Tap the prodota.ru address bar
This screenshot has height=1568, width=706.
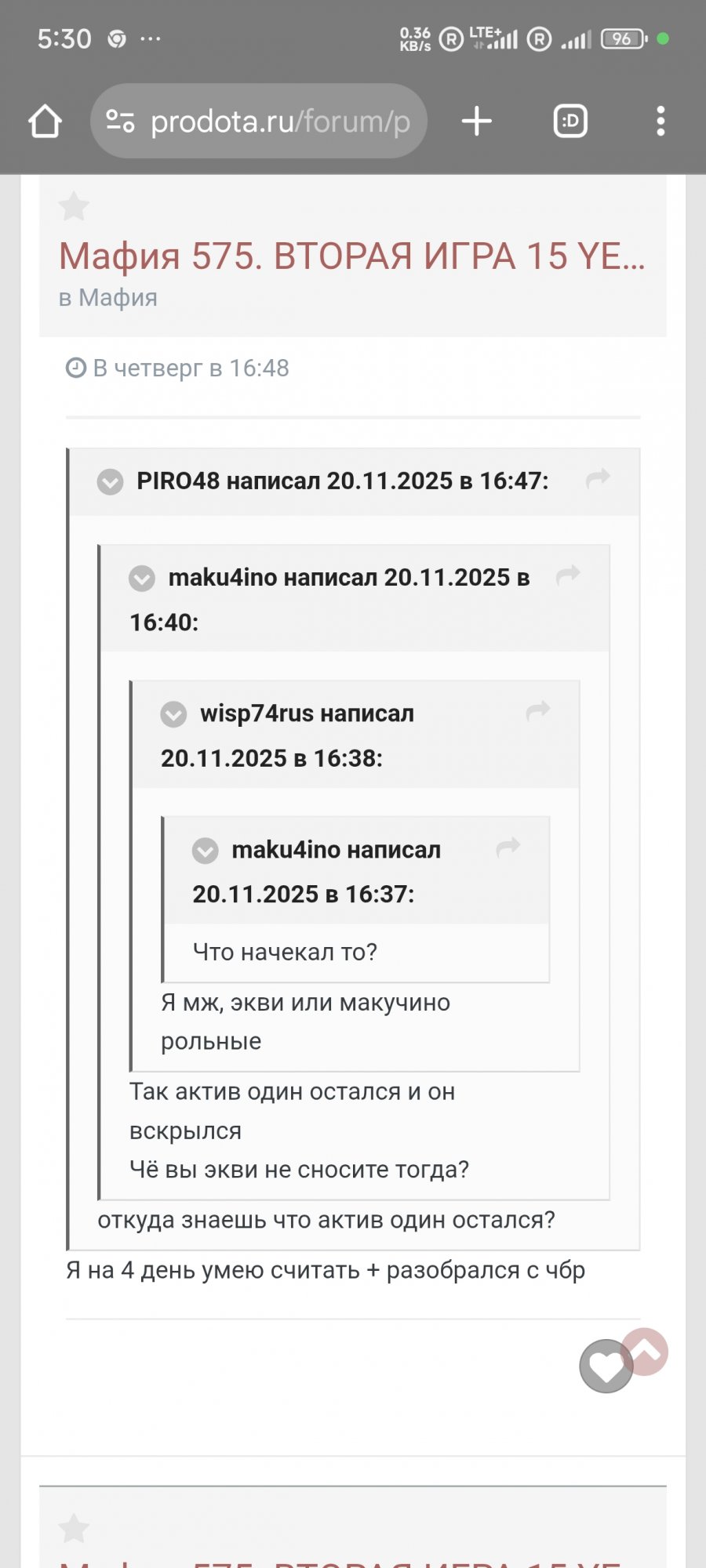pos(259,122)
